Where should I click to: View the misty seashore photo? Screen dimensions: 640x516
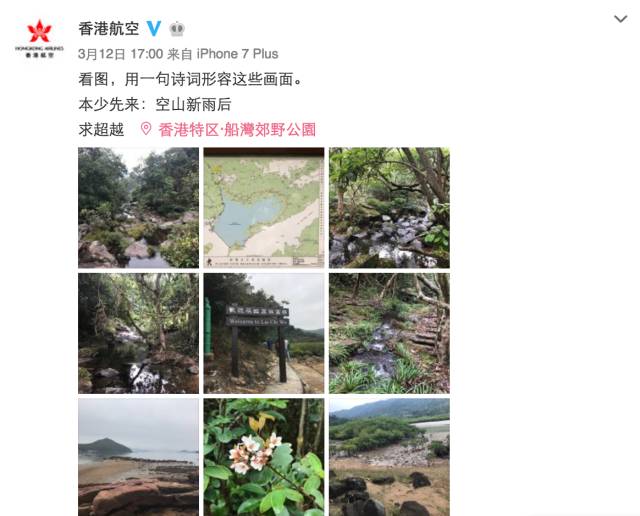138,456
